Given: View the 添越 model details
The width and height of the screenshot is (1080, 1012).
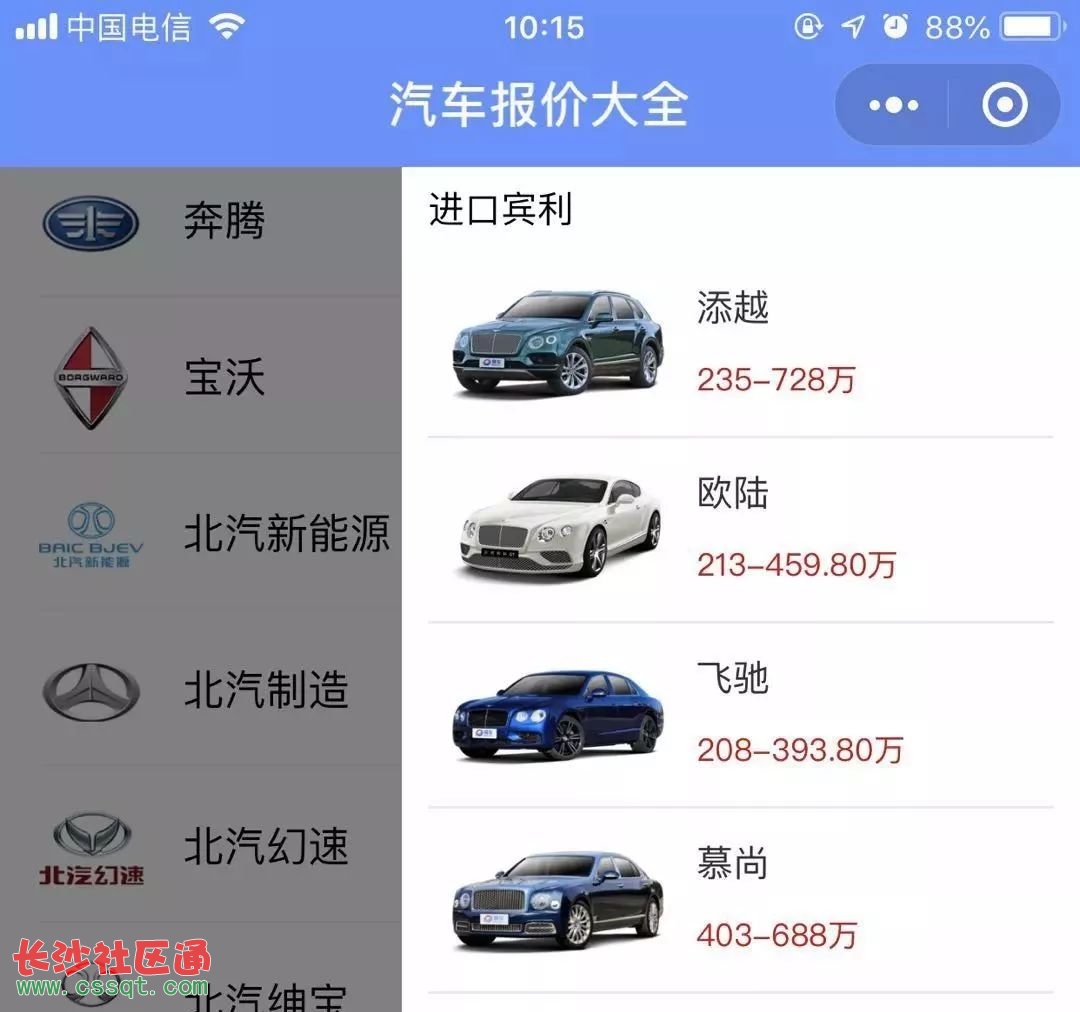Looking at the screenshot, I should point(740,343).
